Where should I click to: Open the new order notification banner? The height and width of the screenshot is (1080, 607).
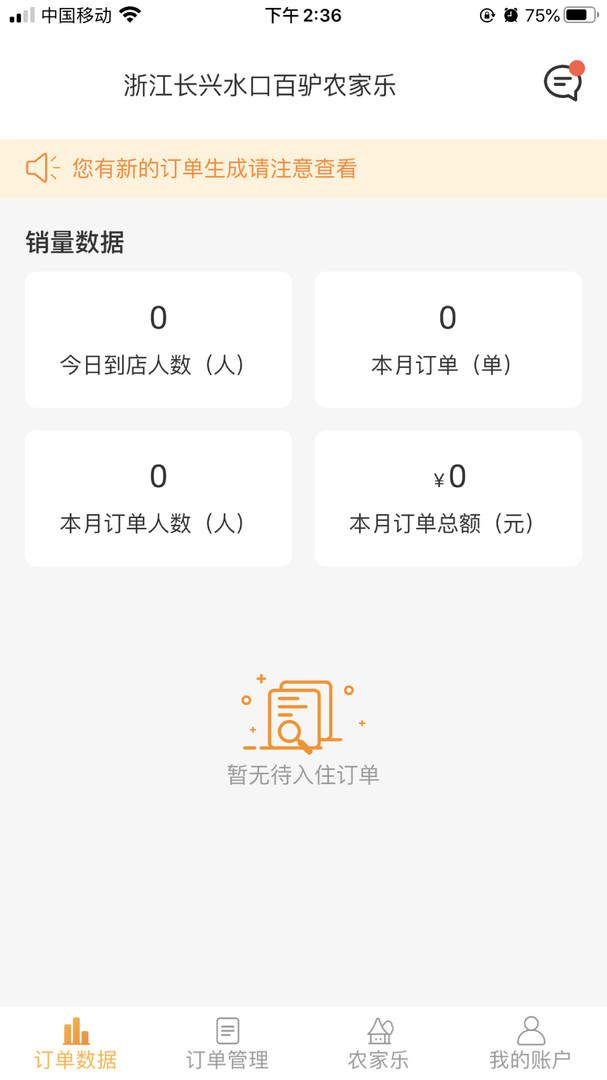click(x=303, y=168)
